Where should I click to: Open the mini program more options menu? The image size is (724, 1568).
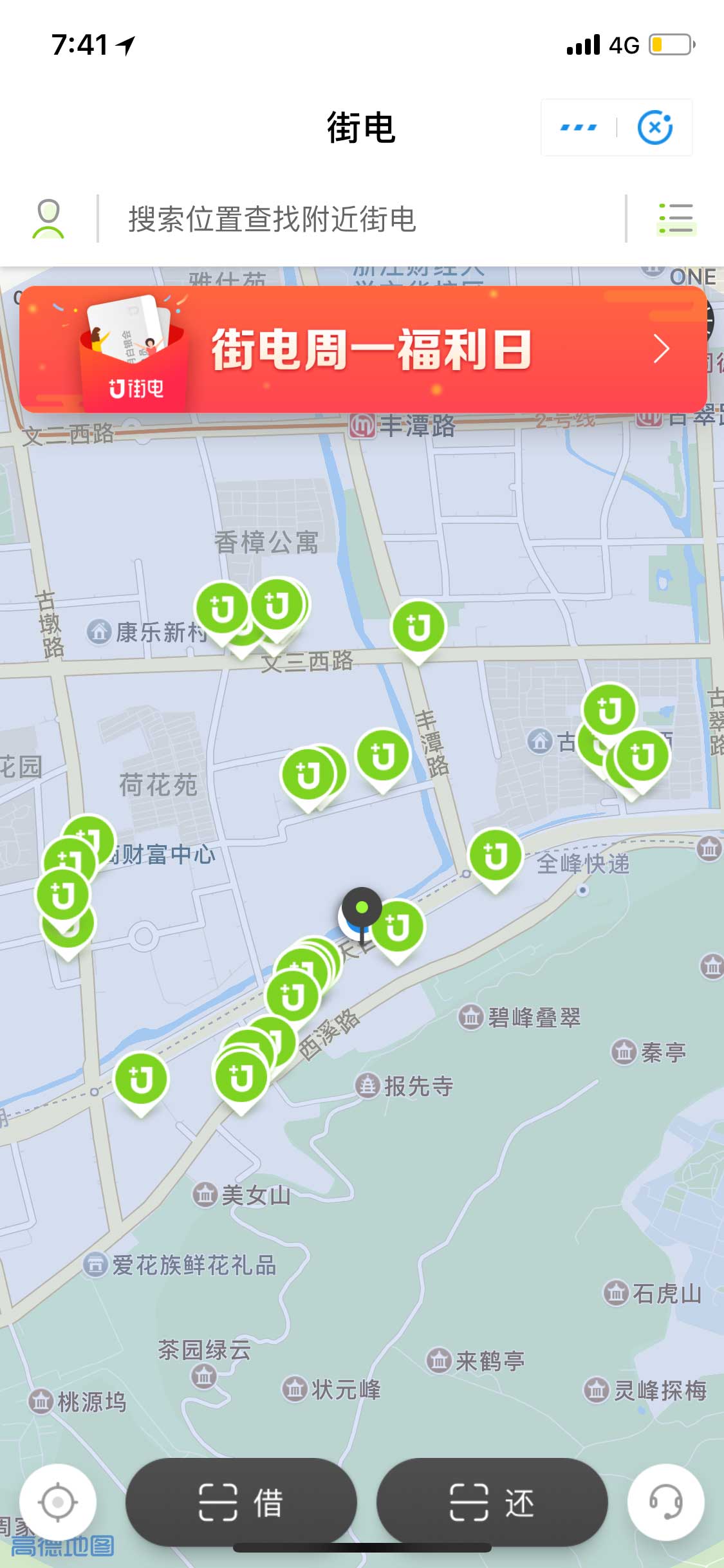[x=579, y=127]
